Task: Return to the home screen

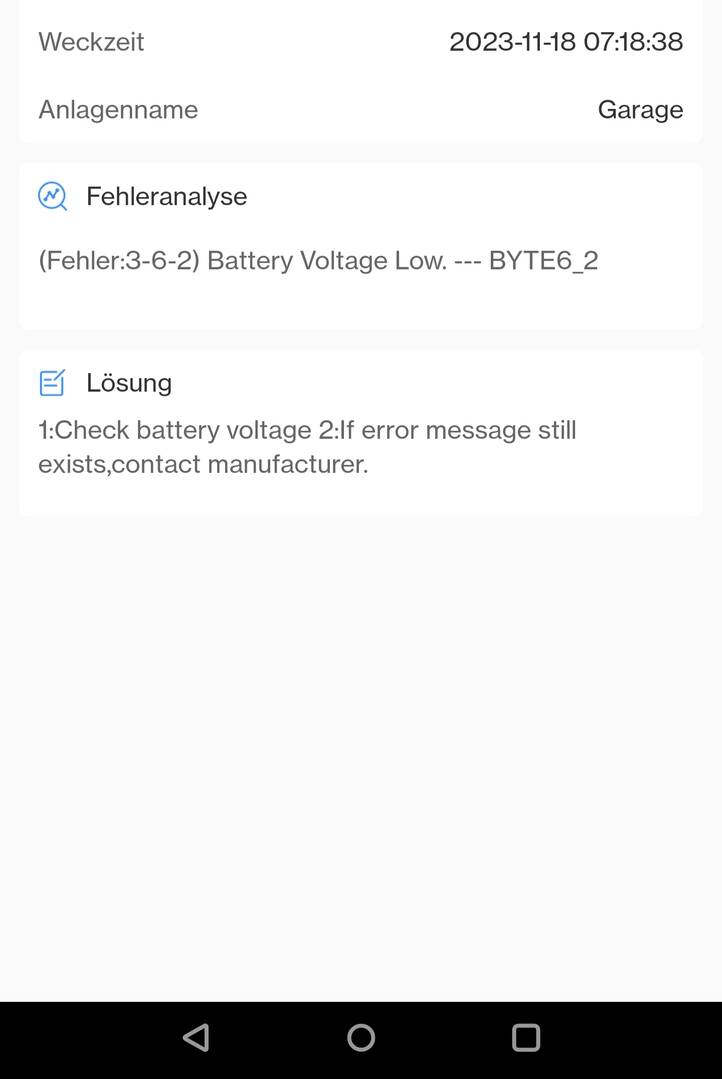Action: (x=361, y=1037)
